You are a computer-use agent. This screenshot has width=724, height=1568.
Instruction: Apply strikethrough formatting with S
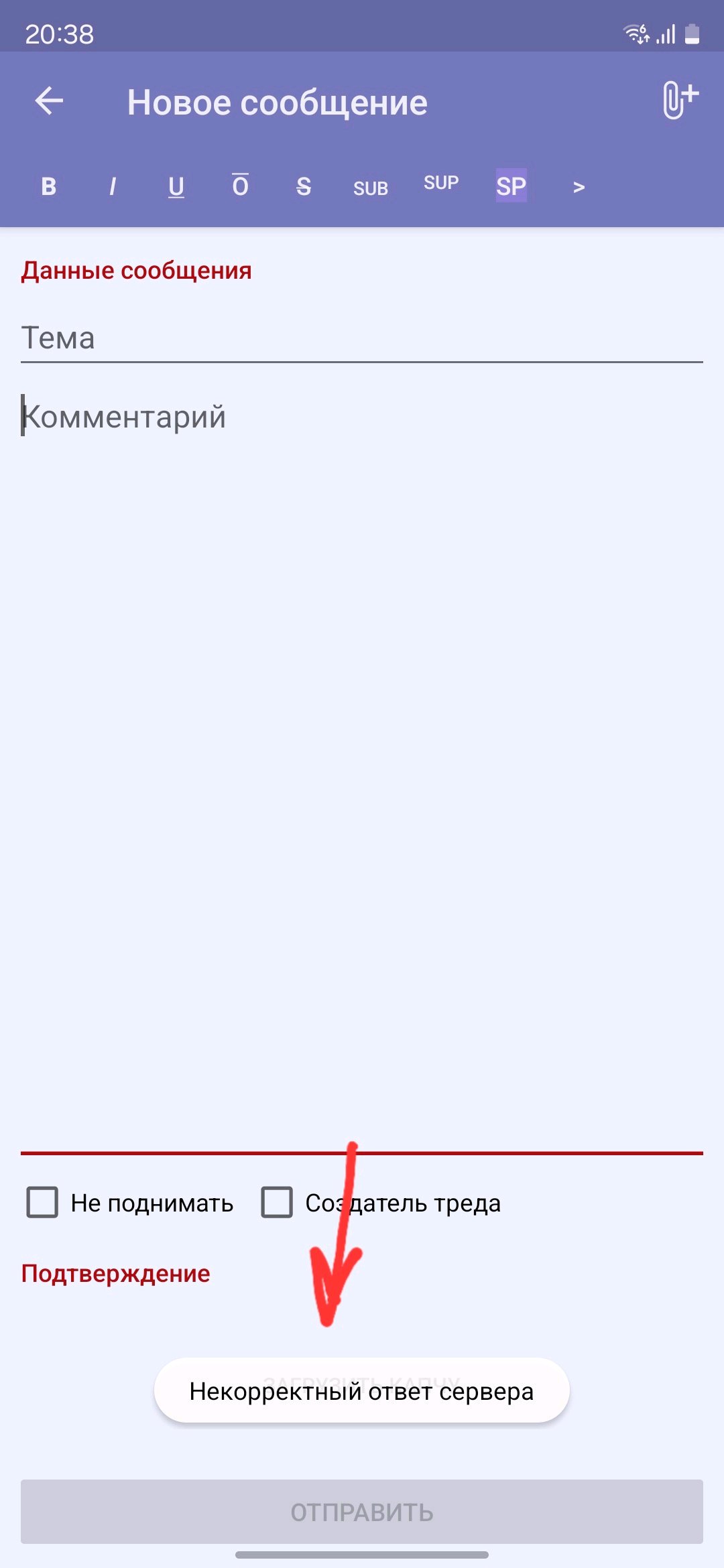pos(304,186)
